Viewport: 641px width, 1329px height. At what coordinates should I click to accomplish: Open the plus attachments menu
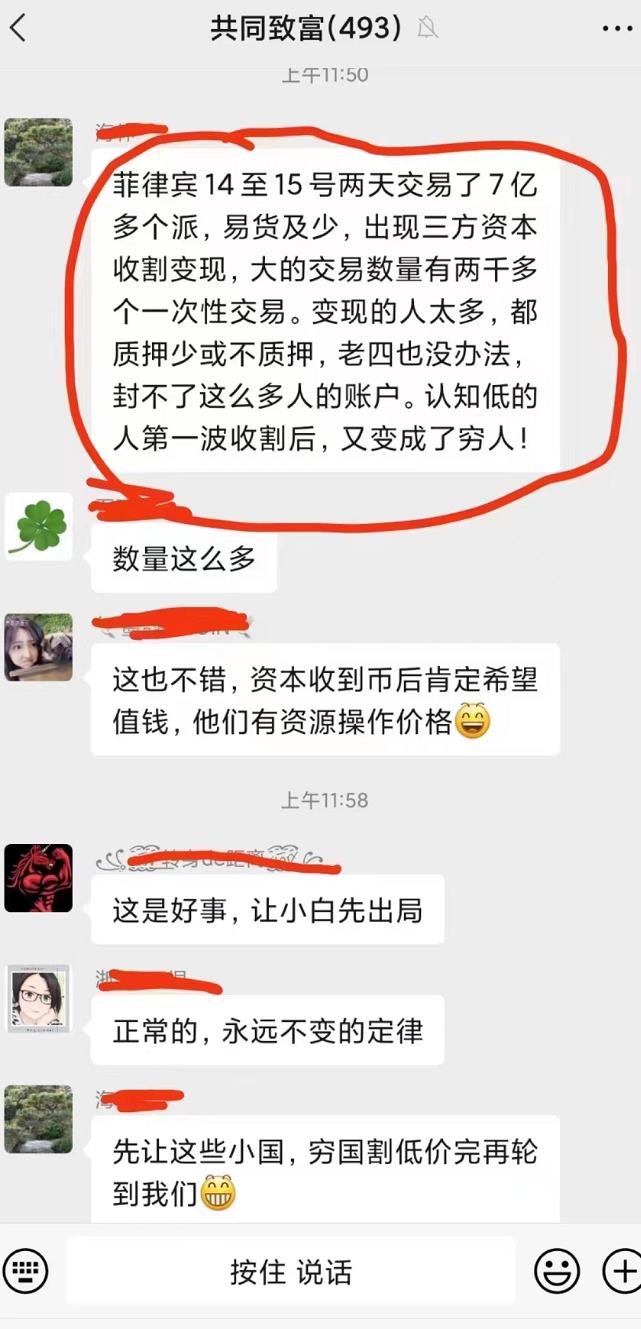point(621,1272)
